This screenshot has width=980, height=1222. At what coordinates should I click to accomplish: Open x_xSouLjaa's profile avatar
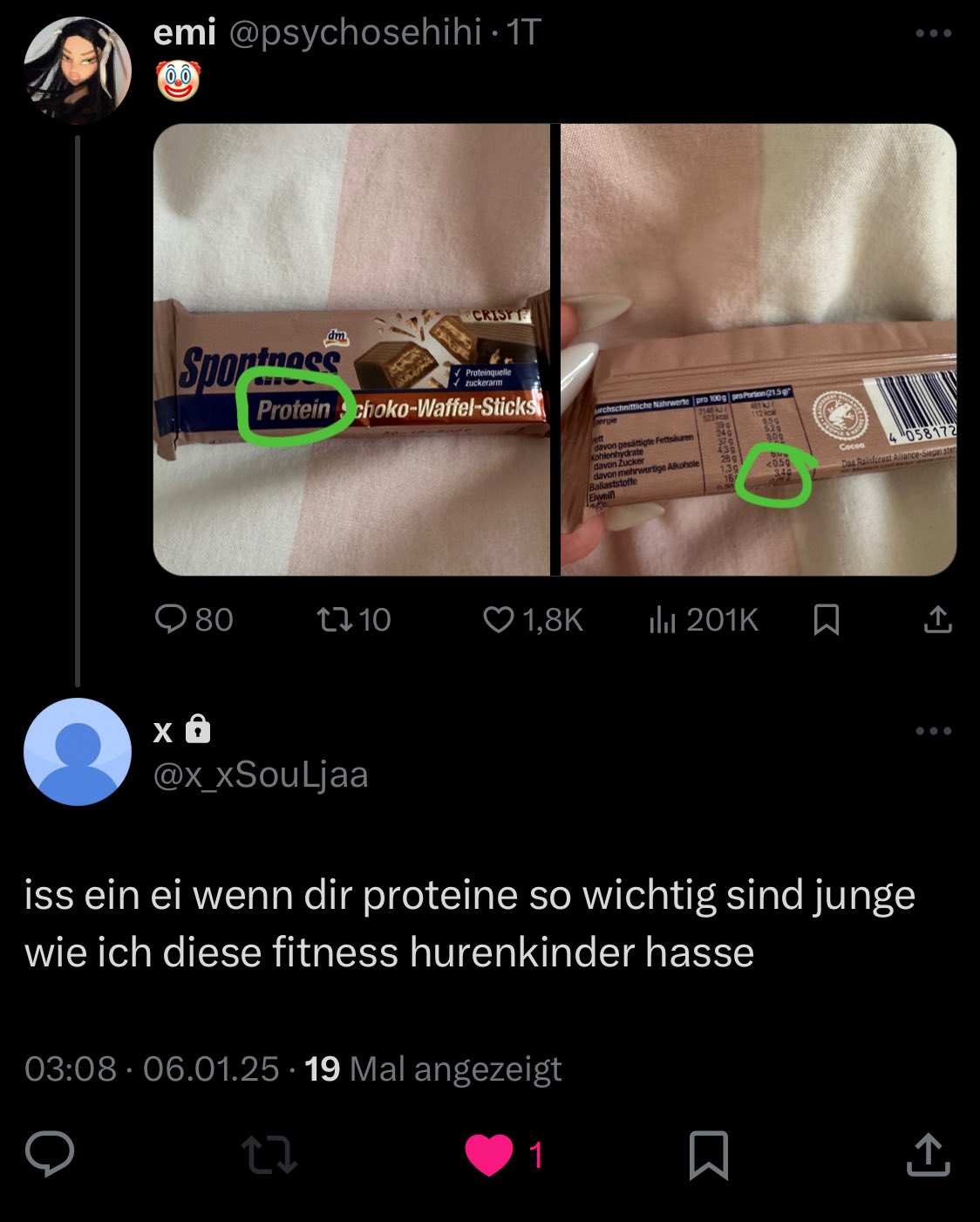pyautogui.click(x=78, y=752)
